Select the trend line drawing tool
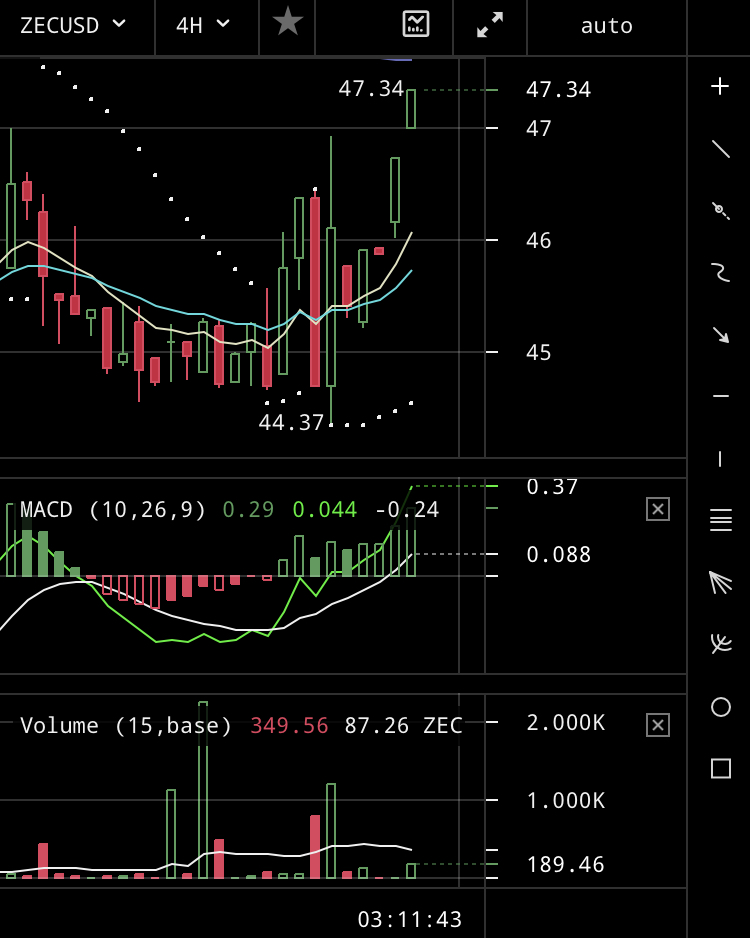Image resolution: width=750 pixels, height=938 pixels. pyautogui.click(x=720, y=149)
